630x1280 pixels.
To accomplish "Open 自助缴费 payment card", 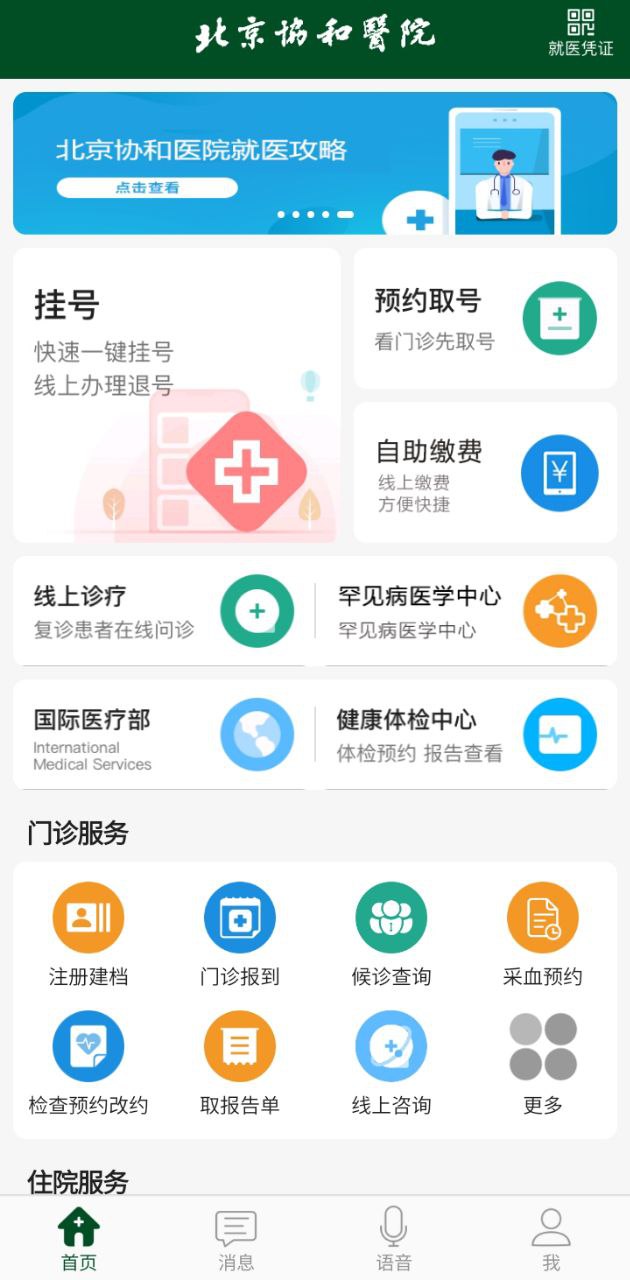I will click(485, 472).
